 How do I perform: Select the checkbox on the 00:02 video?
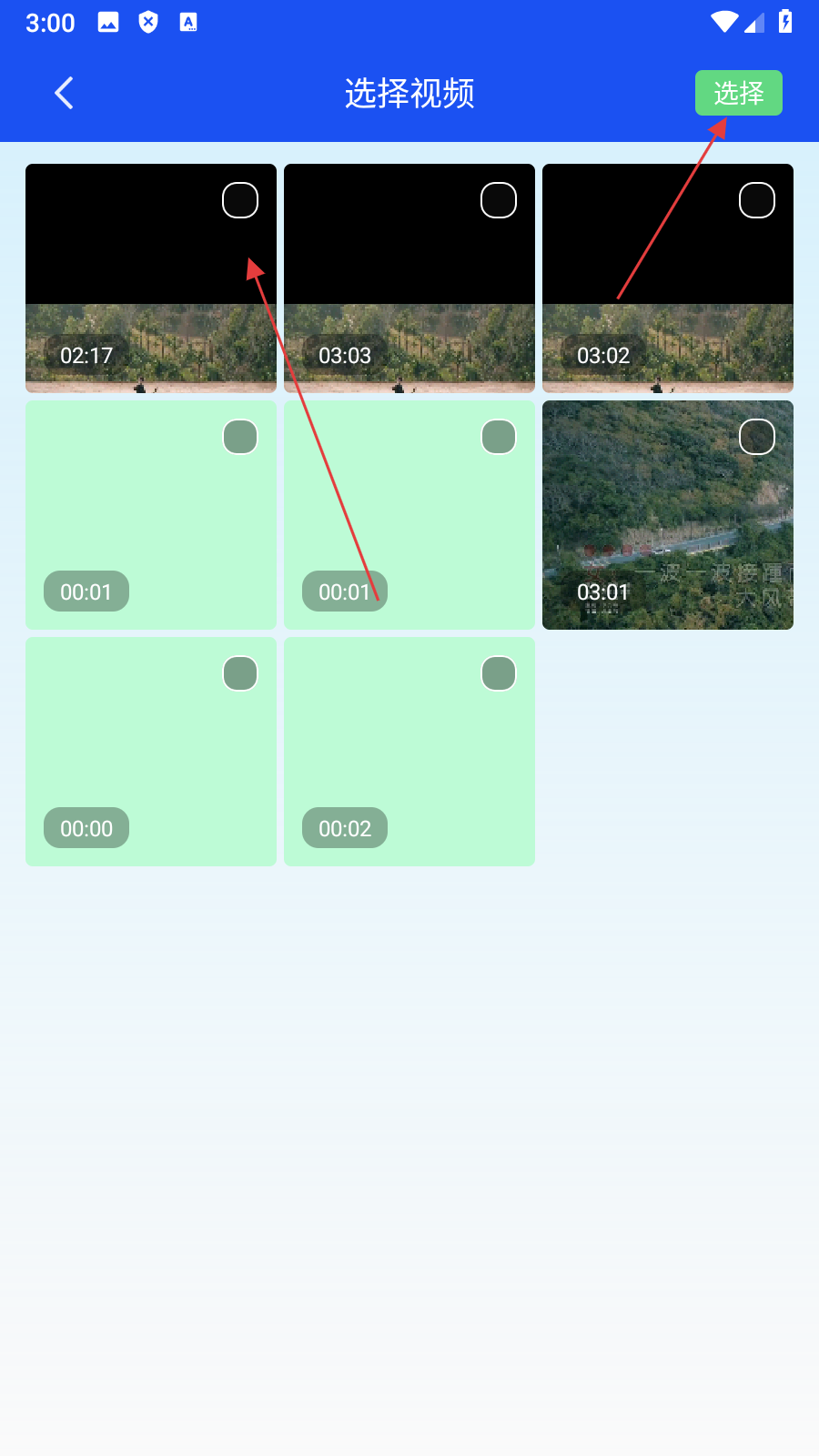coord(499,673)
